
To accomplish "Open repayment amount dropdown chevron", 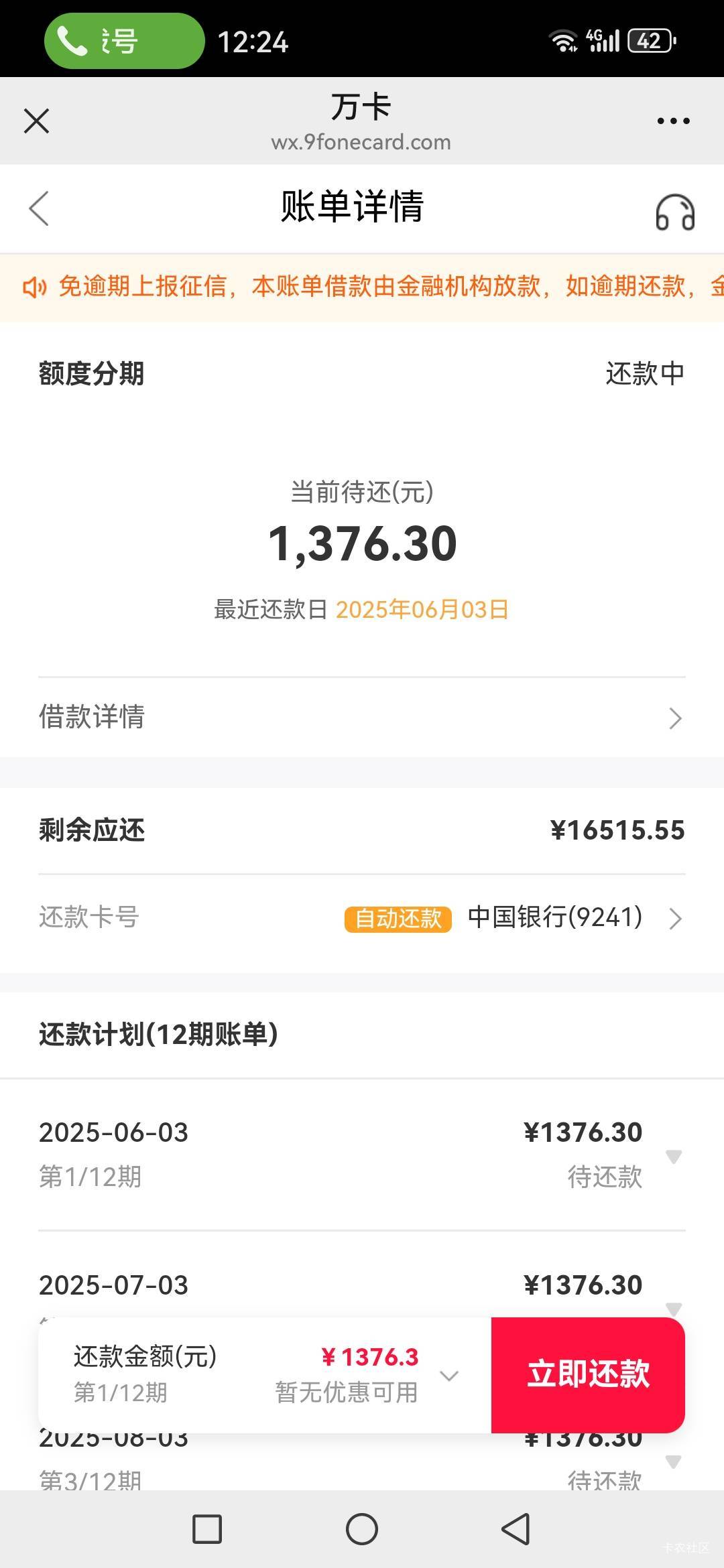I will [448, 1376].
